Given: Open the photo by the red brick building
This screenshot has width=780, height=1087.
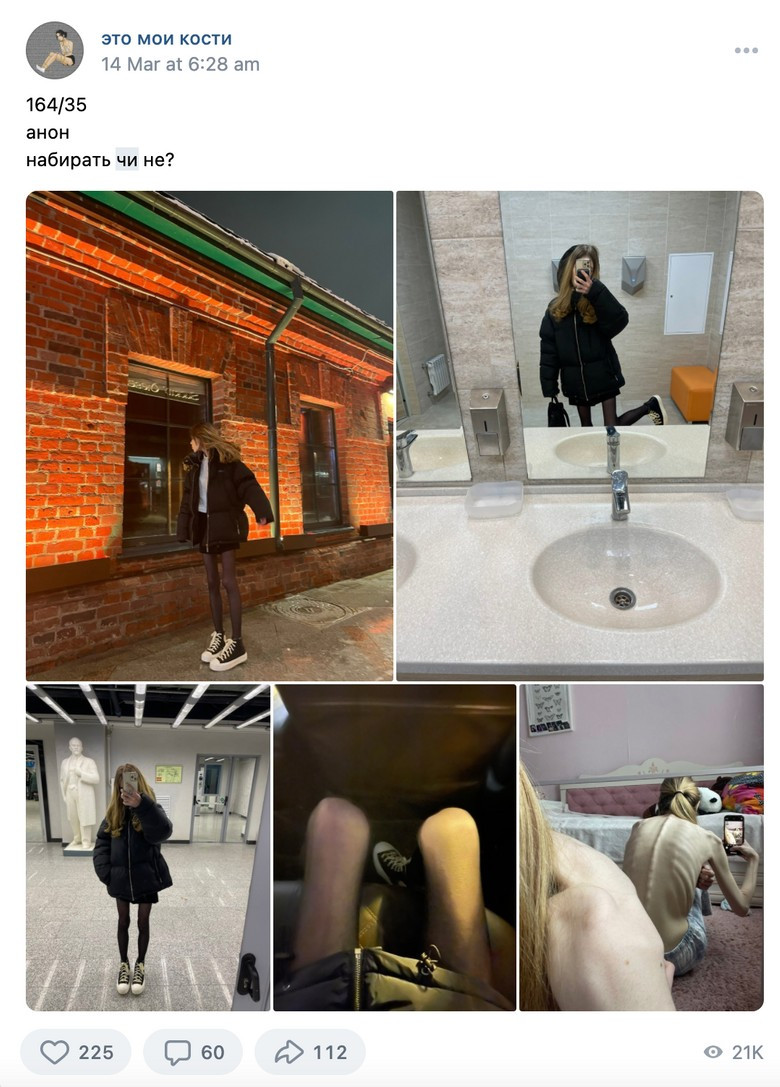Looking at the screenshot, I should [210, 436].
